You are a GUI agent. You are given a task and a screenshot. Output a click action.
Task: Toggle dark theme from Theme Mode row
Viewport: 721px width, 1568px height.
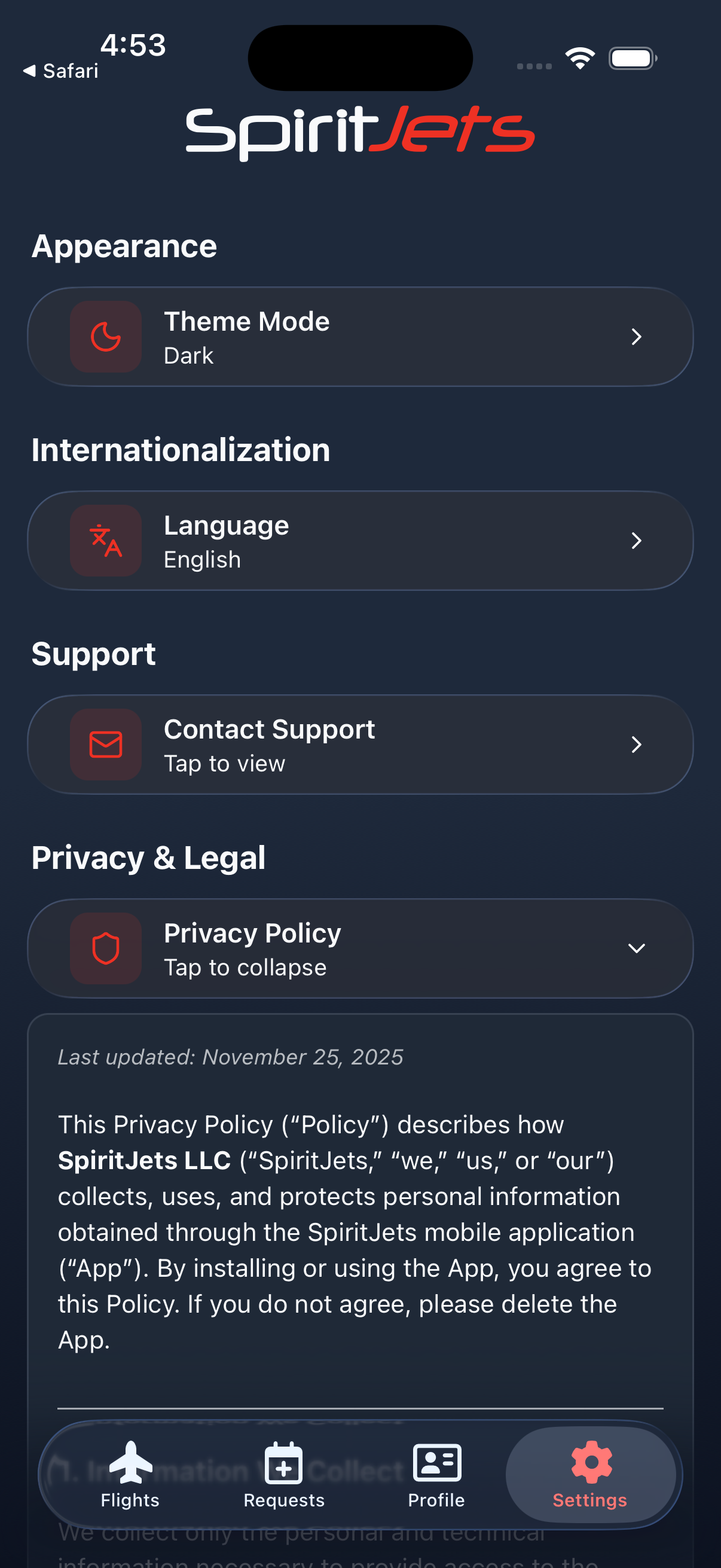click(x=360, y=337)
